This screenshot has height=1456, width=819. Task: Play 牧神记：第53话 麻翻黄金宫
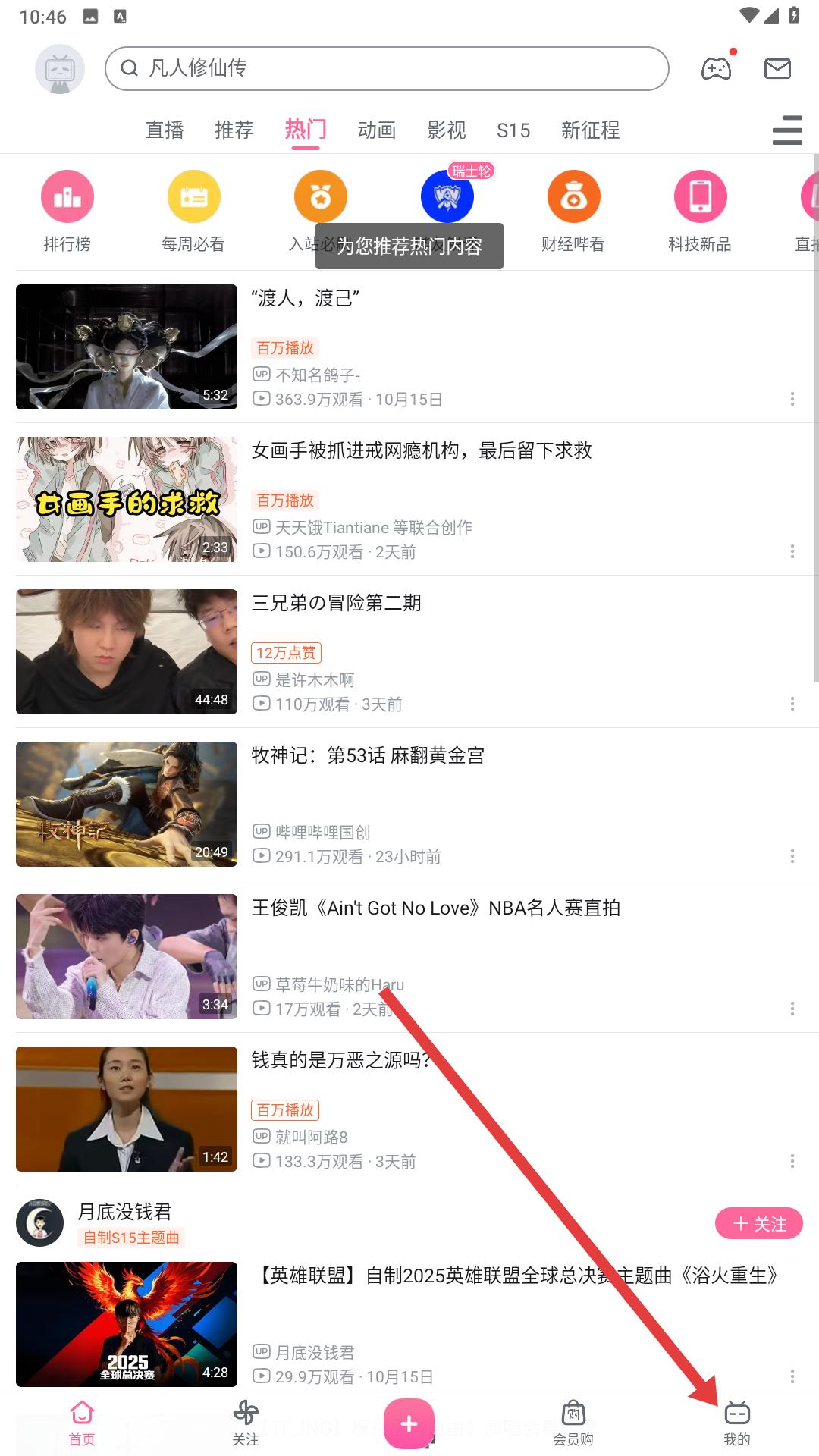127,804
